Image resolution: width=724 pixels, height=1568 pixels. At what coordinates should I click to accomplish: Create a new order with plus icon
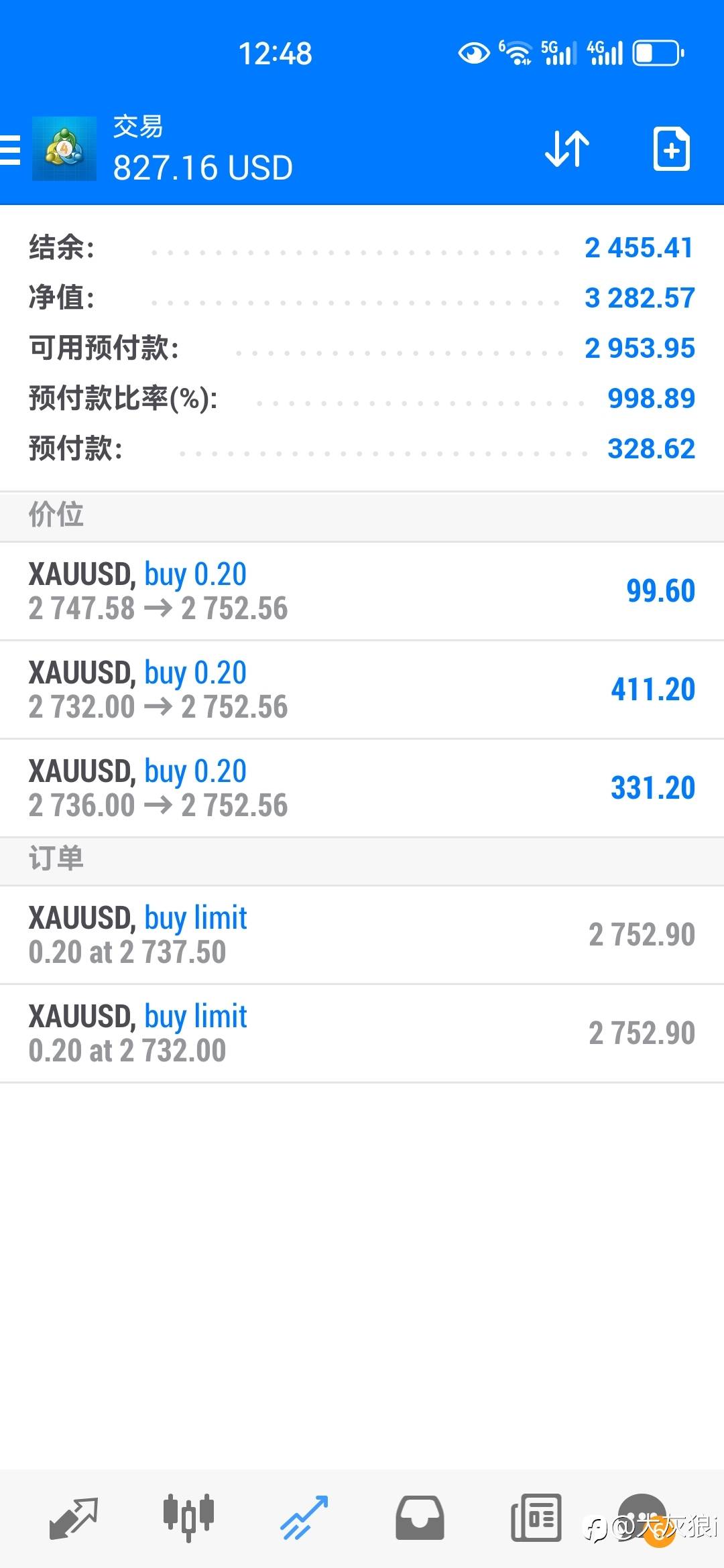pos(671,149)
